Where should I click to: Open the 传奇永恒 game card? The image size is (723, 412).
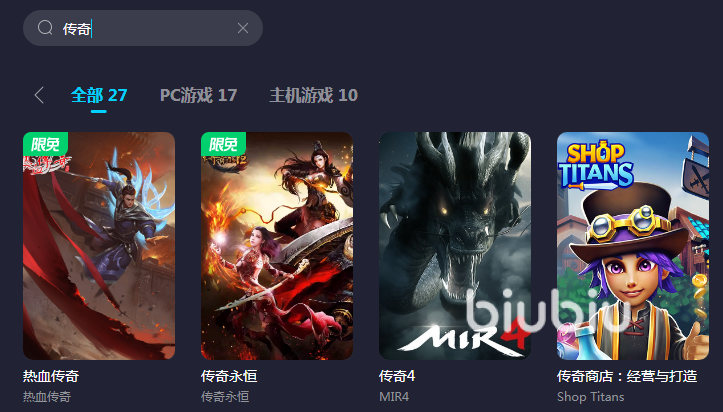point(277,245)
